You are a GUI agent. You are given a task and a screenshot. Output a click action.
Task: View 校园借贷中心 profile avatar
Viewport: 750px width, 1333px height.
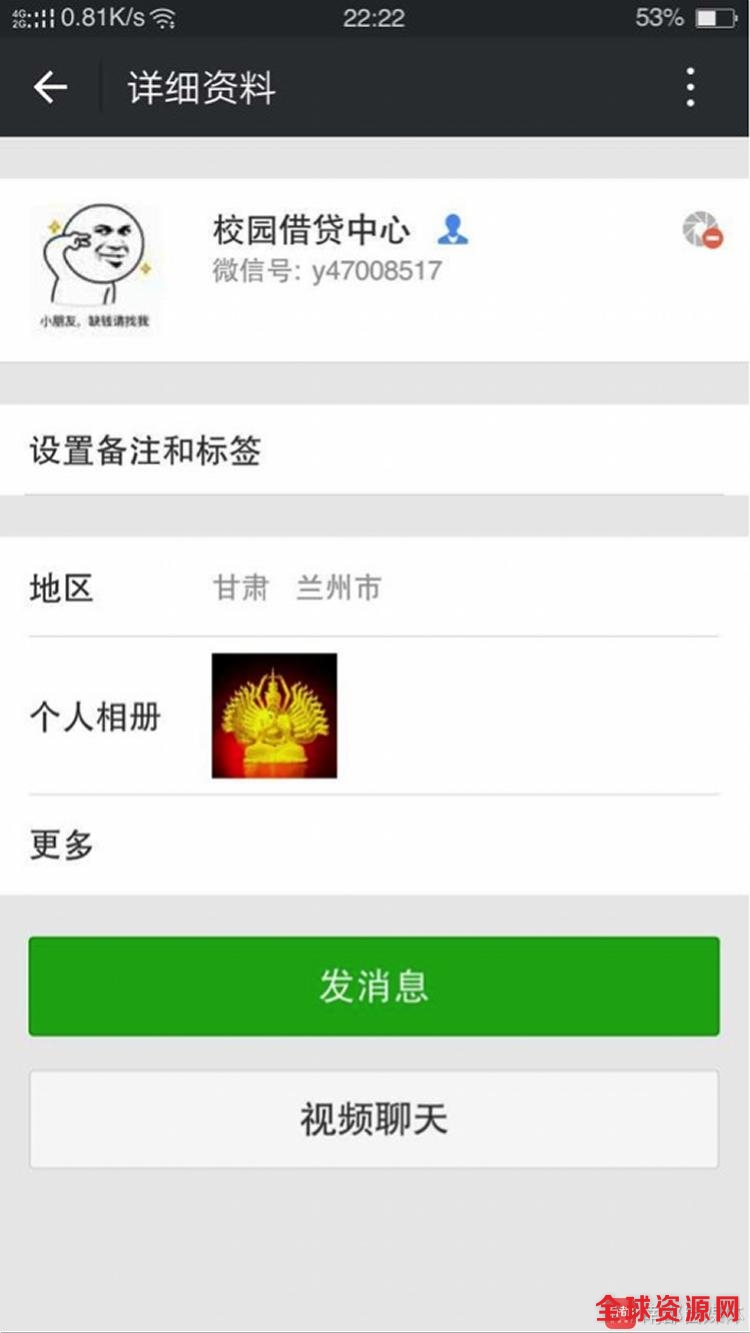[94, 268]
